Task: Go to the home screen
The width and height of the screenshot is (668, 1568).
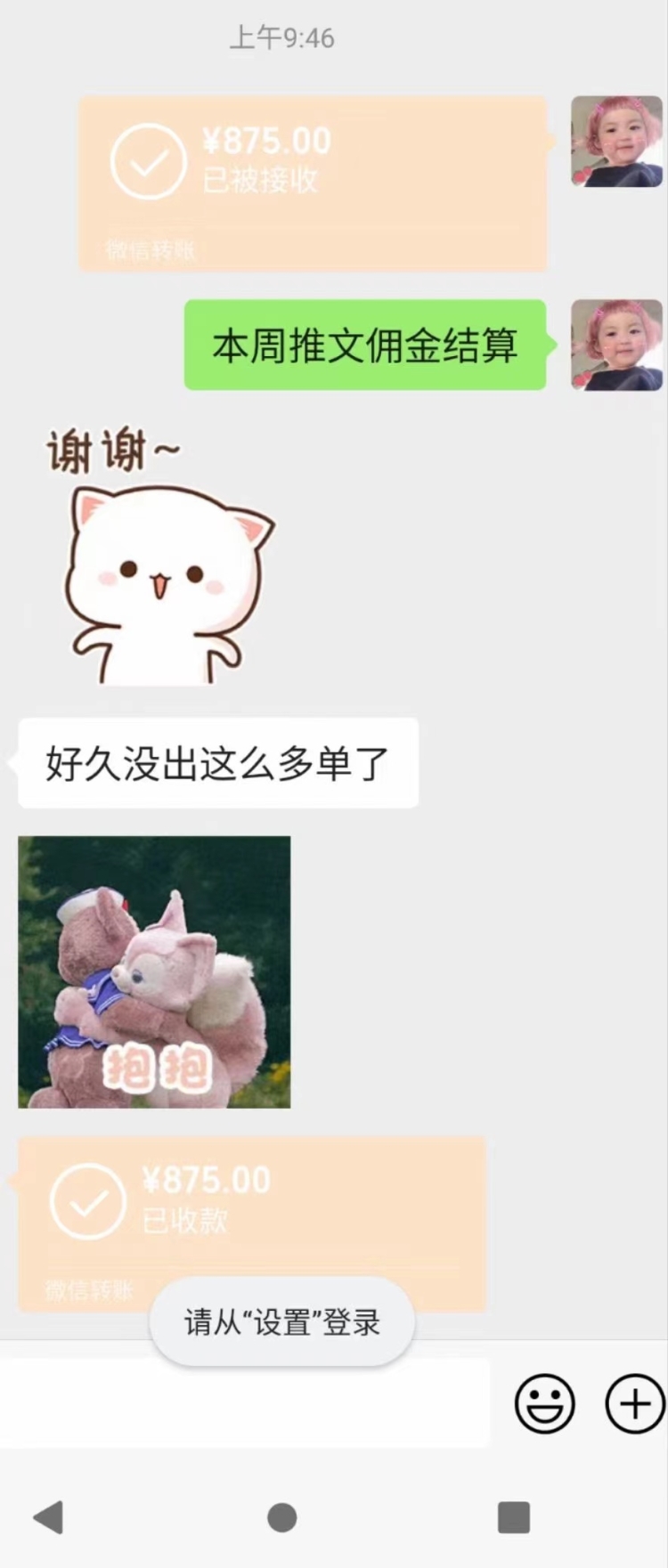Action: pyautogui.click(x=282, y=1517)
